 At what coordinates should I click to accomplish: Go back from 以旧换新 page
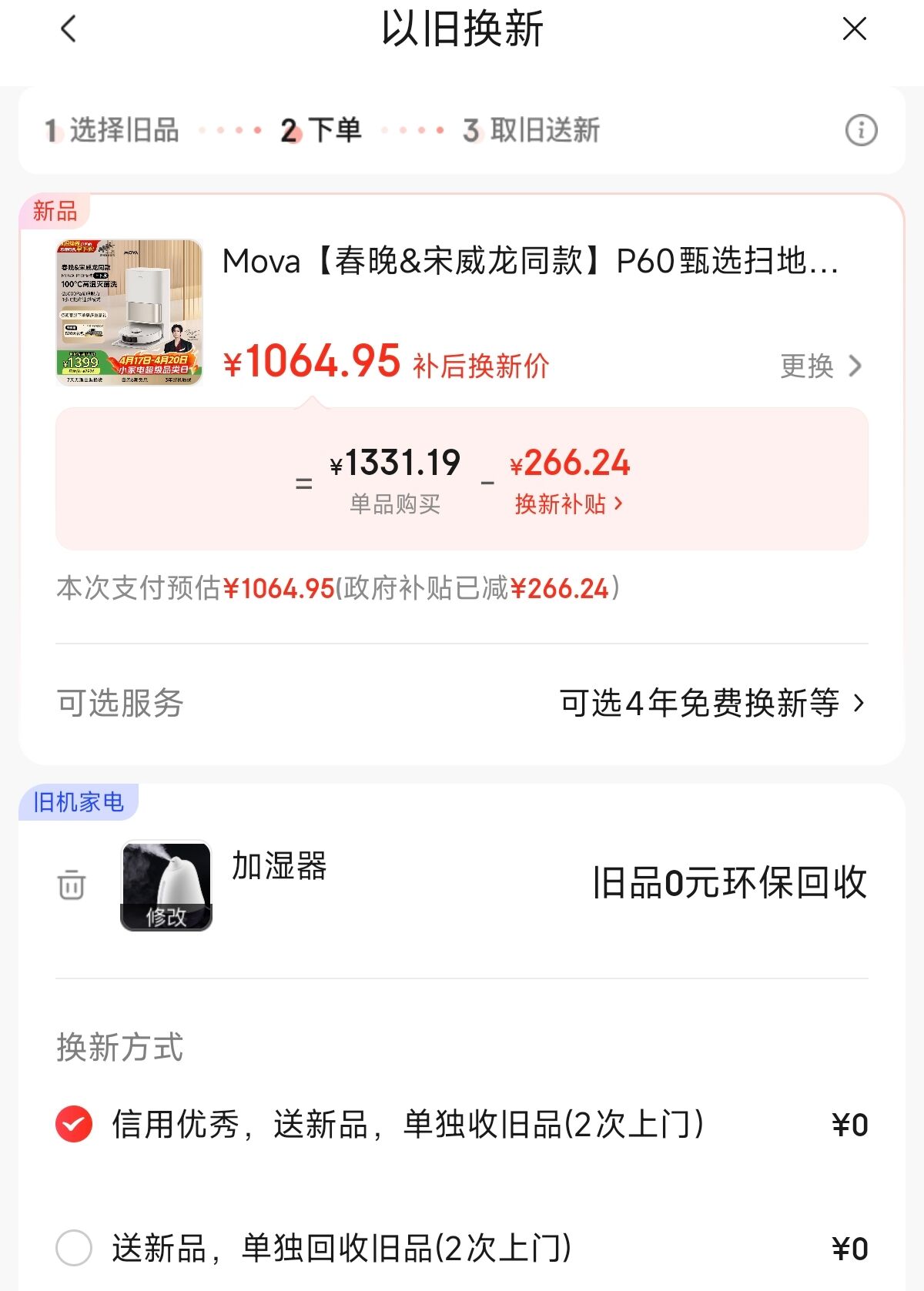pyautogui.click(x=69, y=30)
